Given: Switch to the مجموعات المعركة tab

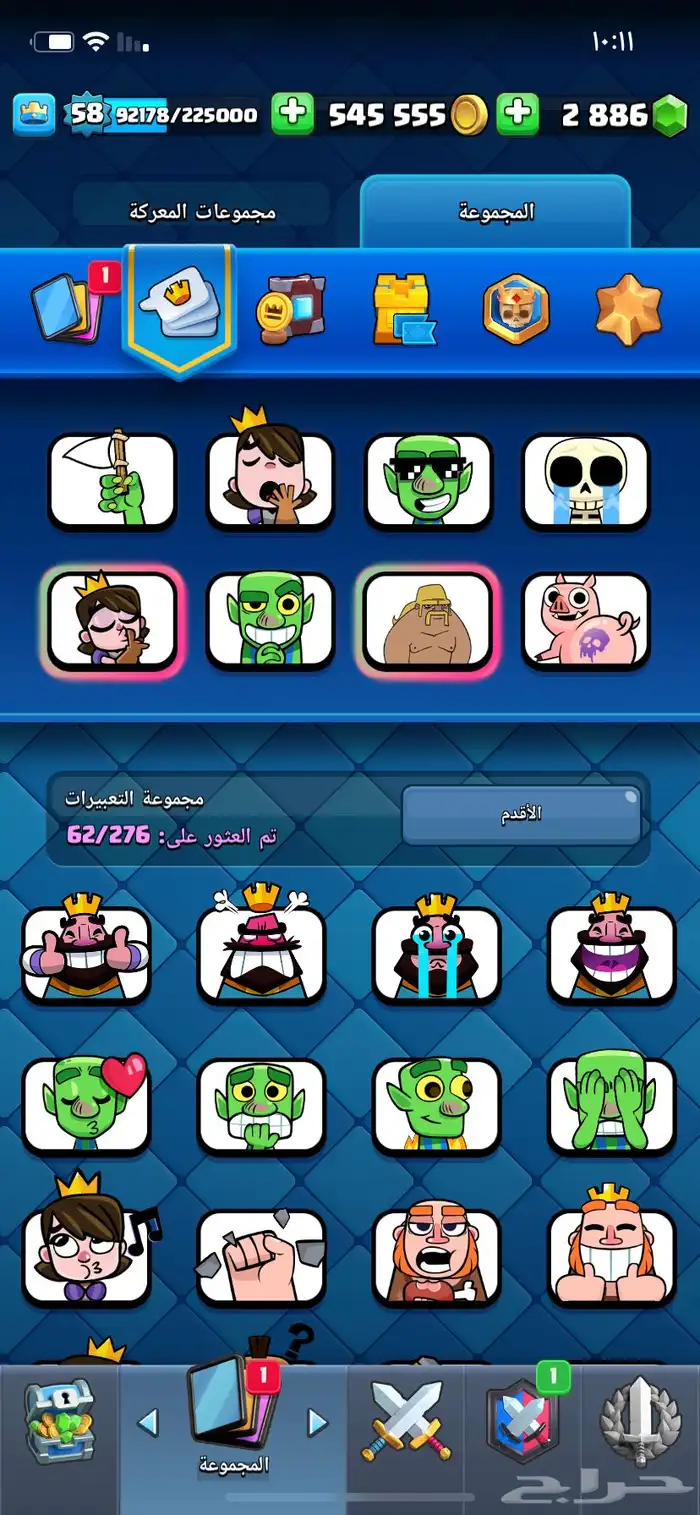Looking at the screenshot, I should click(x=203, y=212).
